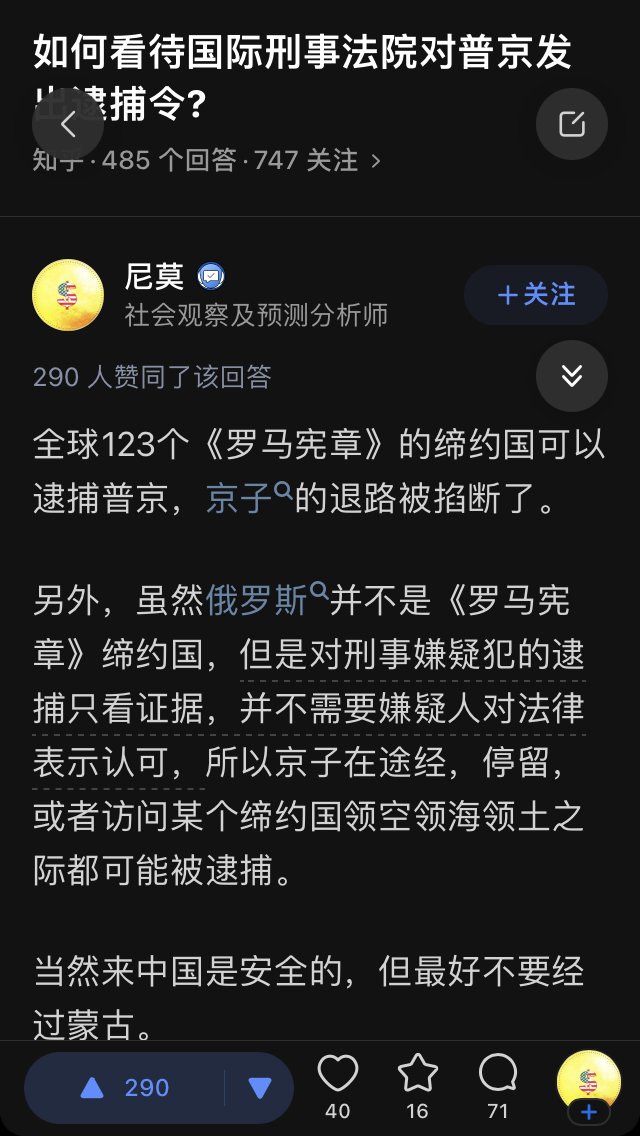Favorite this answer with star icon

click(418, 1085)
